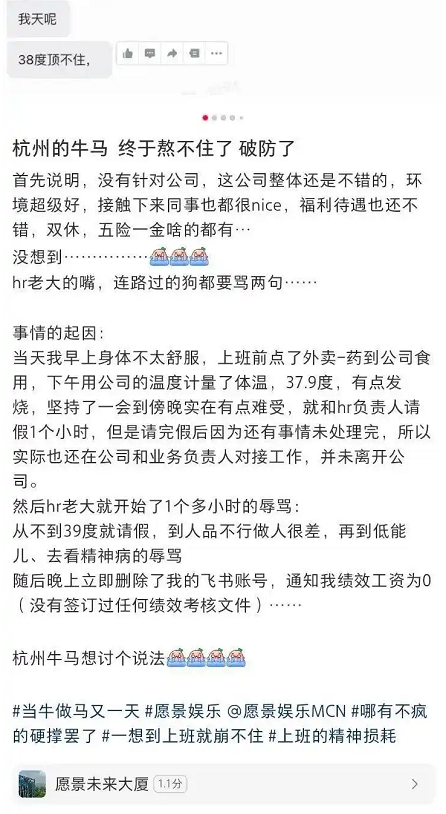This screenshot has width=446, height=814.
Task: Open the #上班的精神损耗 hashtag
Action: pos(332,736)
